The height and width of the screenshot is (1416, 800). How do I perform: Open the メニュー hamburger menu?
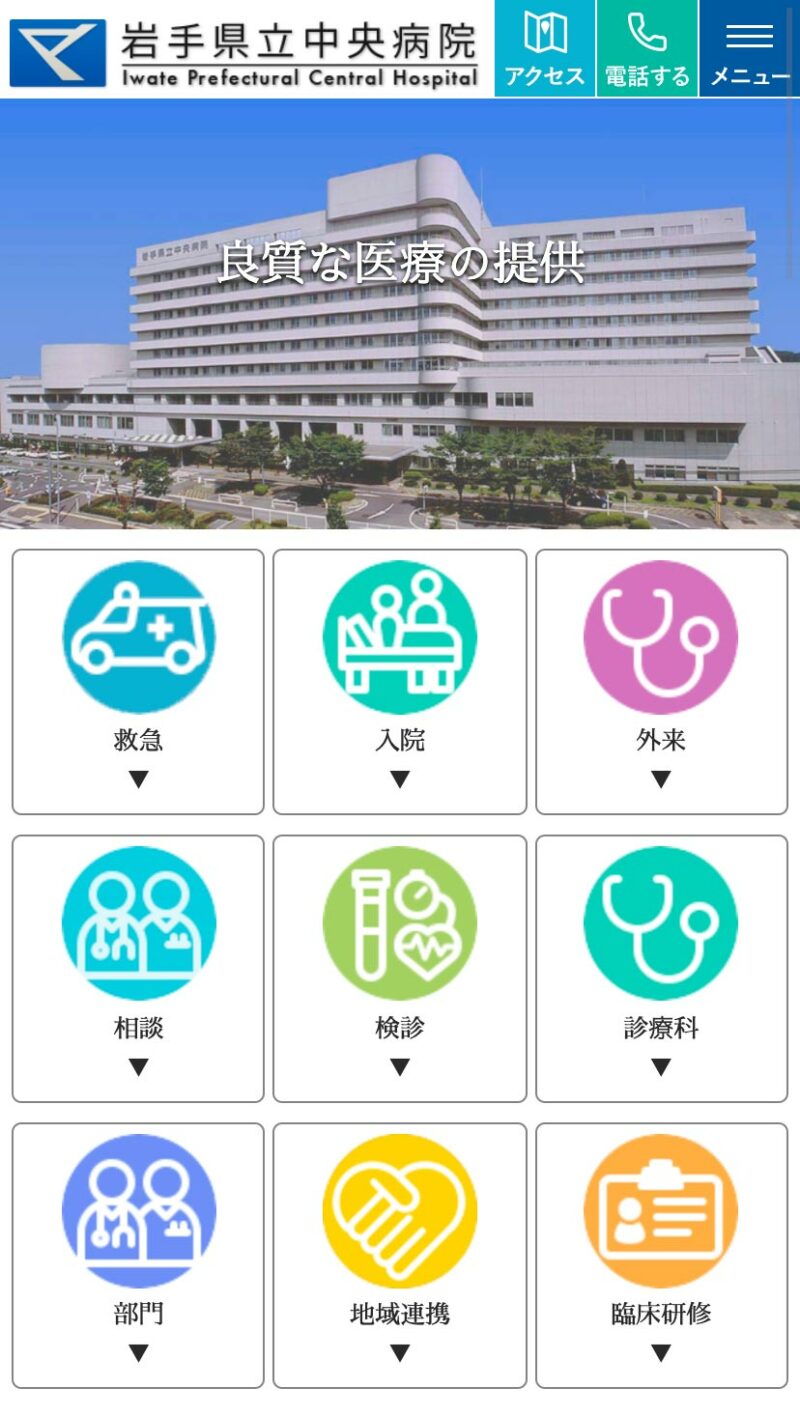point(749,48)
